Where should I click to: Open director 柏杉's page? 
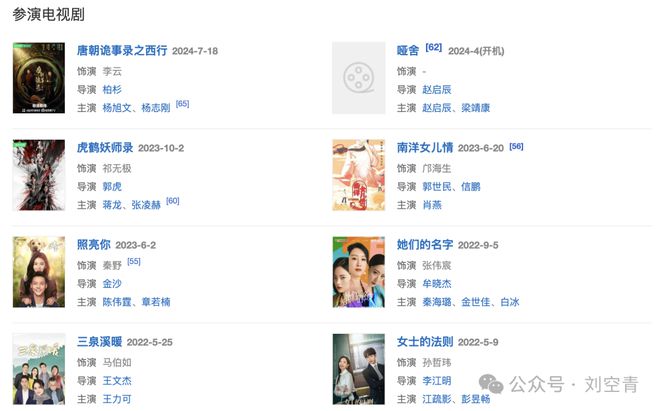(111, 90)
